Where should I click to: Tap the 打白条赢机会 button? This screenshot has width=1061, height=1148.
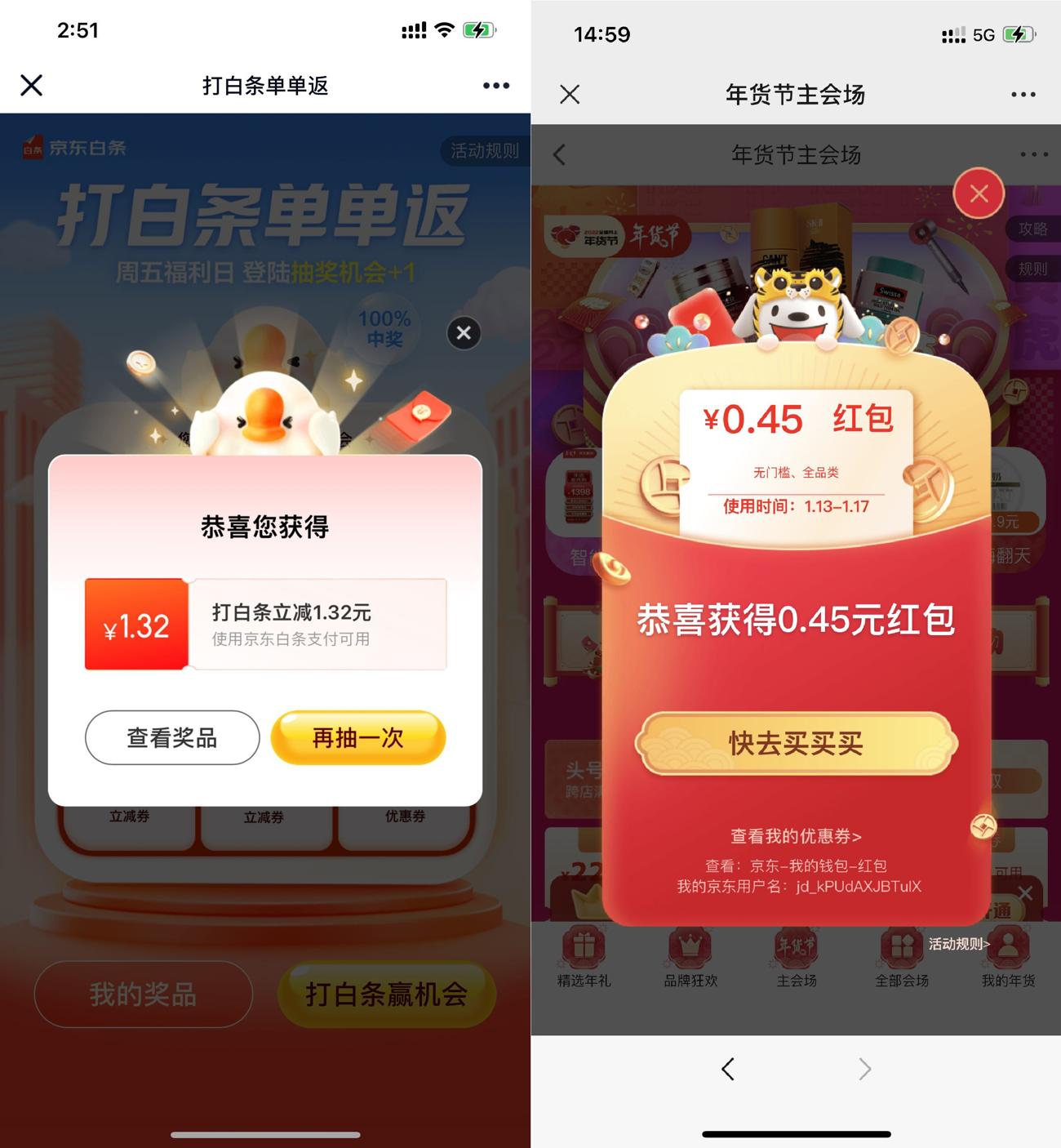[x=385, y=995]
